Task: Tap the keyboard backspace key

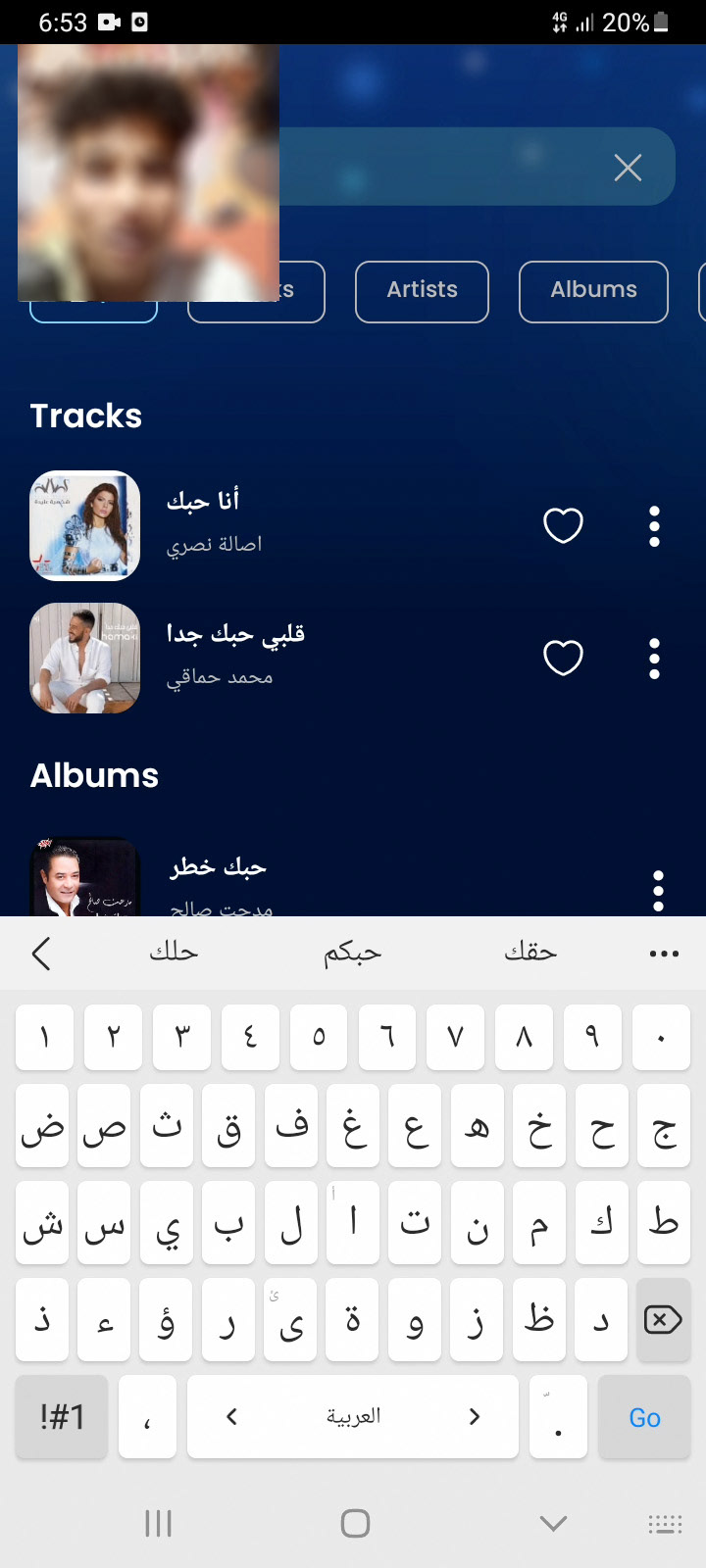Action: pos(663,1320)
